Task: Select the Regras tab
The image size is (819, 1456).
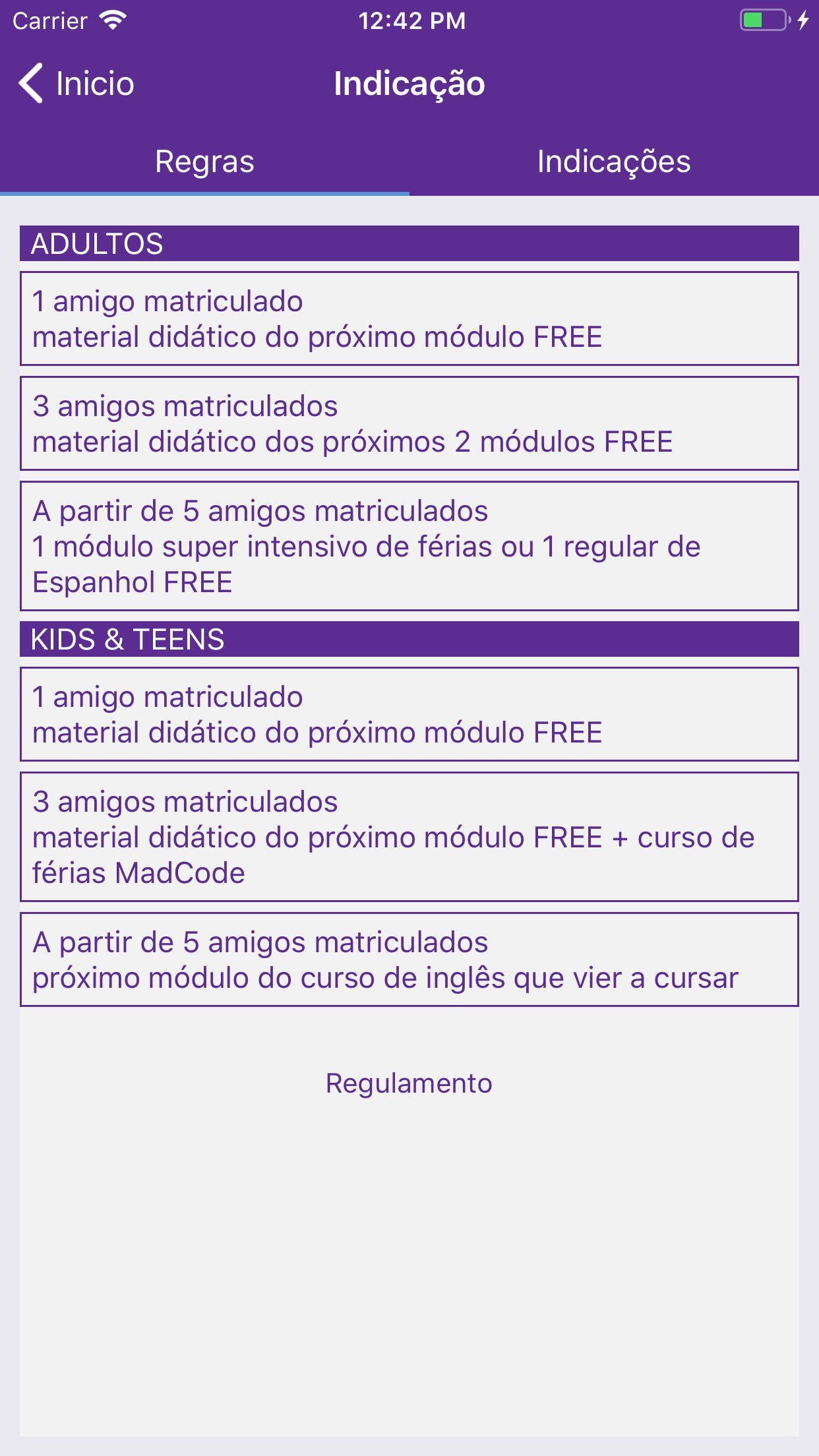Action: point(204,160)
